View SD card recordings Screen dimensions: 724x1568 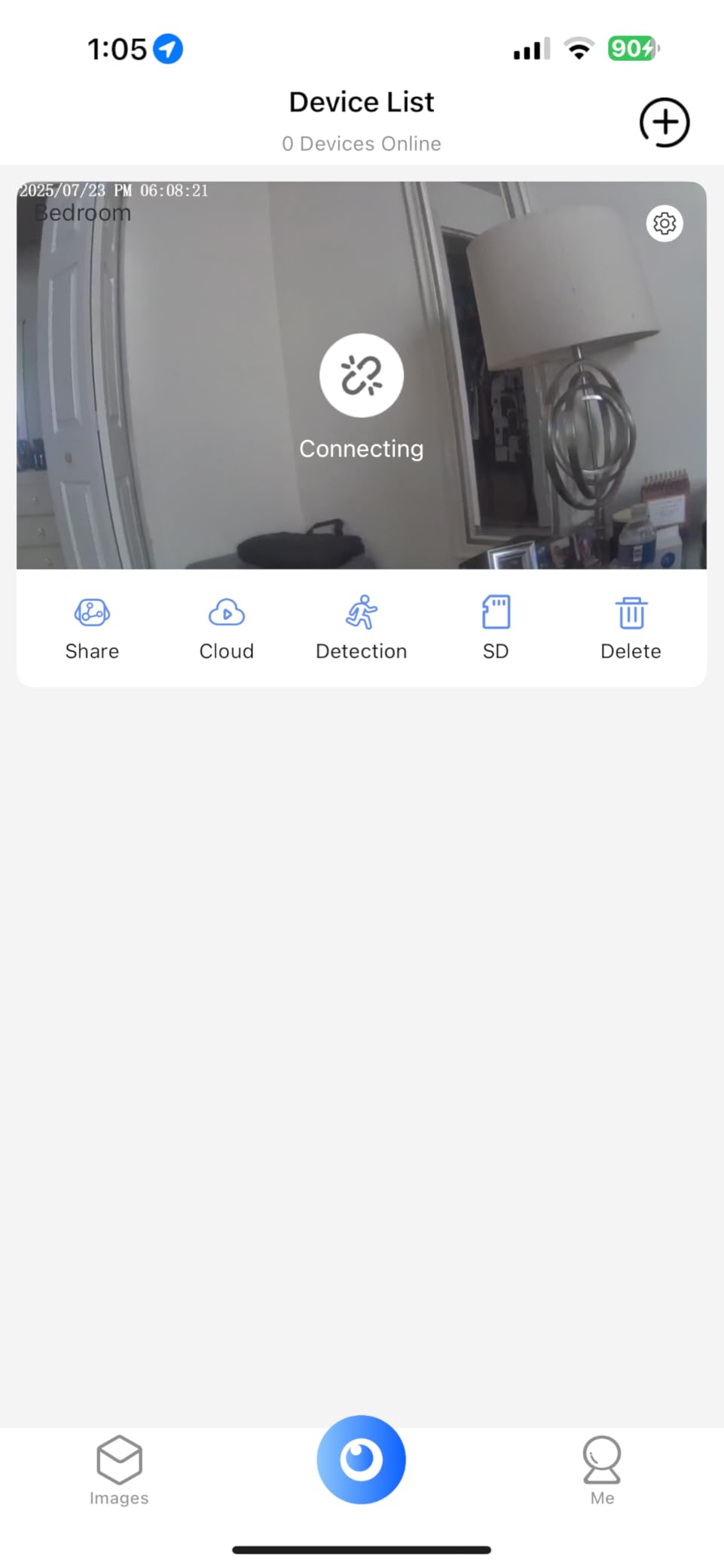coord(496,627)
